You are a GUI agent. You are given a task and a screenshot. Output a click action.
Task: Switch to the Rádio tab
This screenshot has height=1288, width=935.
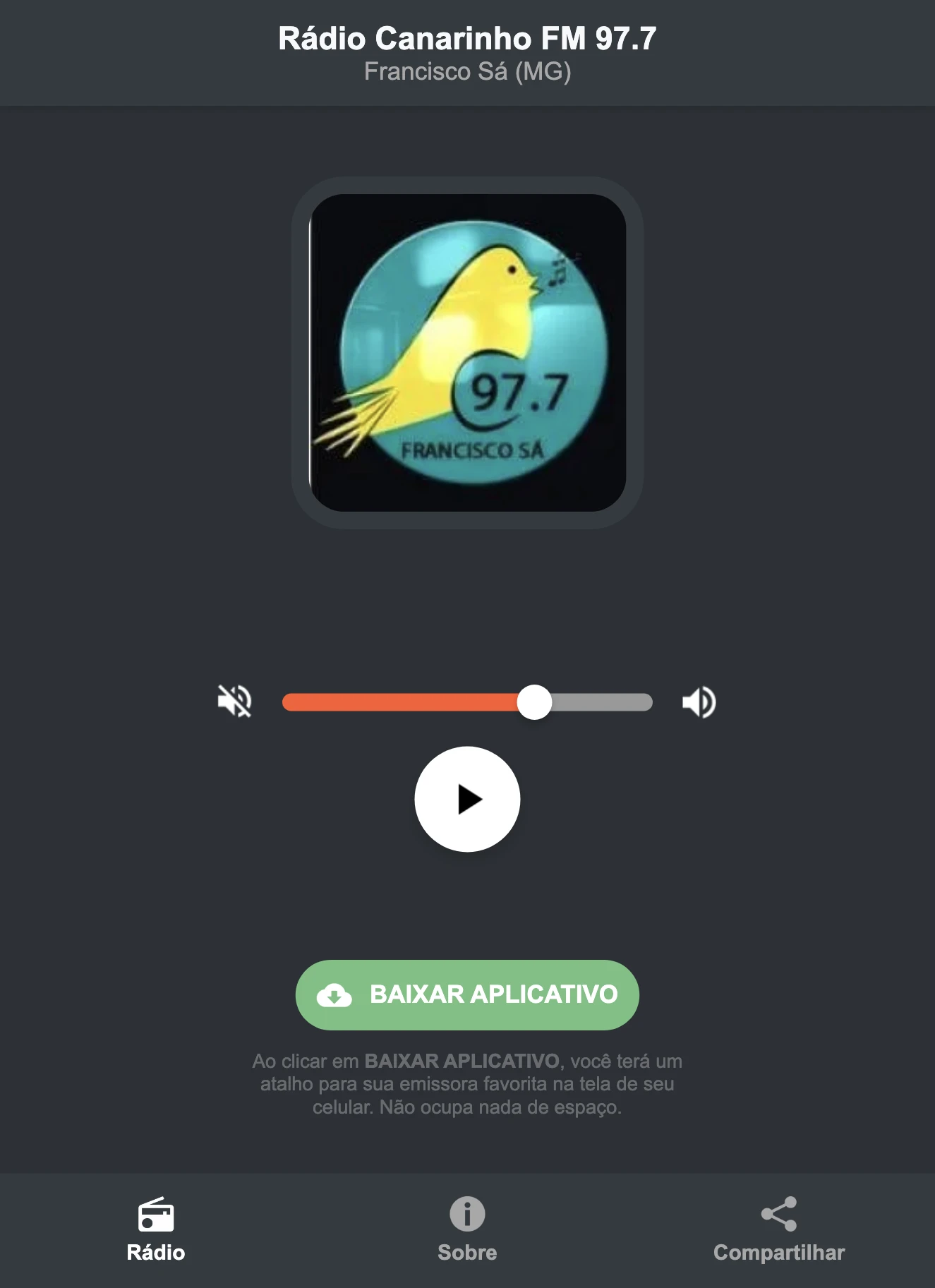[x=156, y=1228]
